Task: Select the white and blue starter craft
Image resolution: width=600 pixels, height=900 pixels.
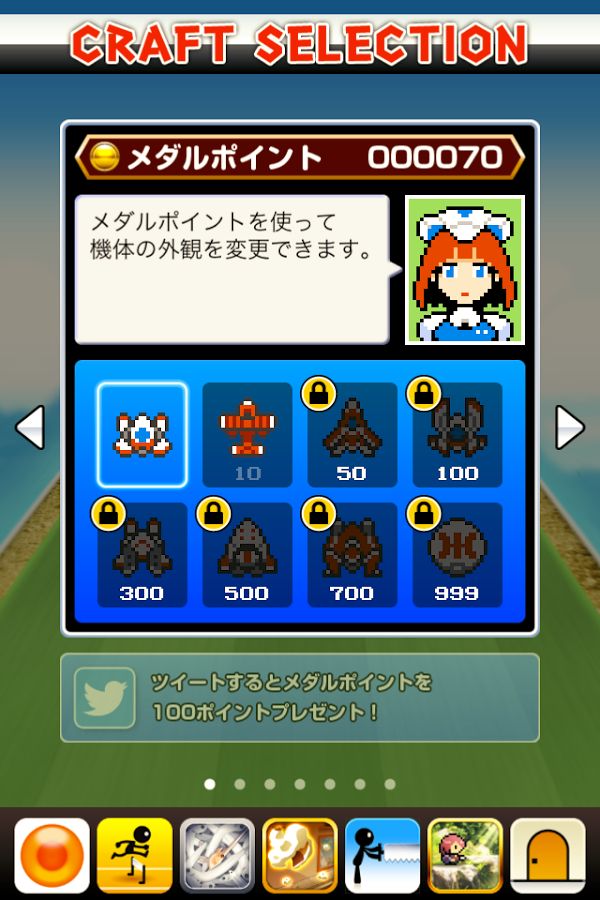Action: [x=142, y=435]
